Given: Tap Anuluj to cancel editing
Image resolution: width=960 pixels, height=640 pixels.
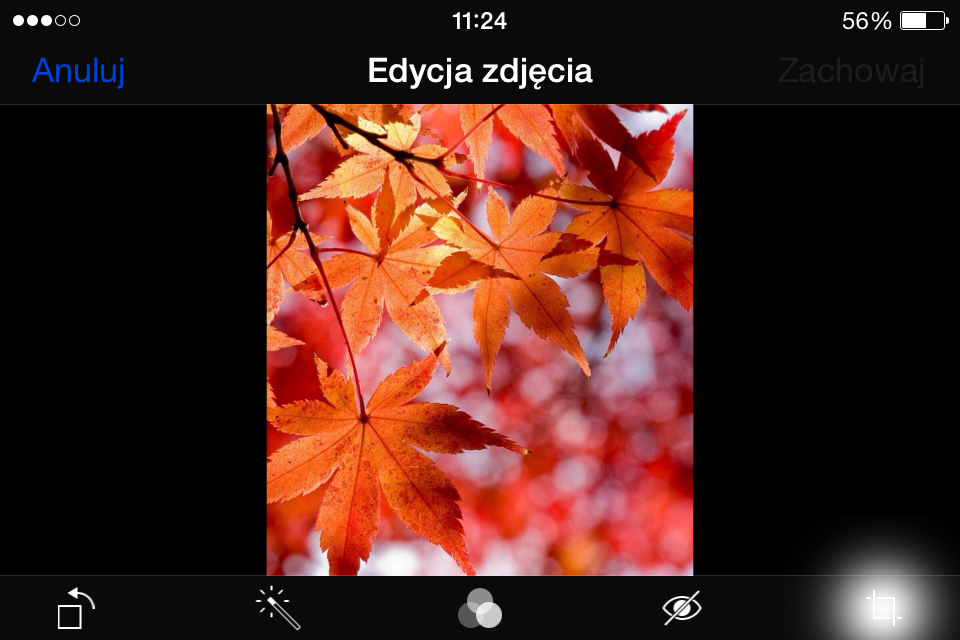Looking at the screenshot, I should 78,71.
